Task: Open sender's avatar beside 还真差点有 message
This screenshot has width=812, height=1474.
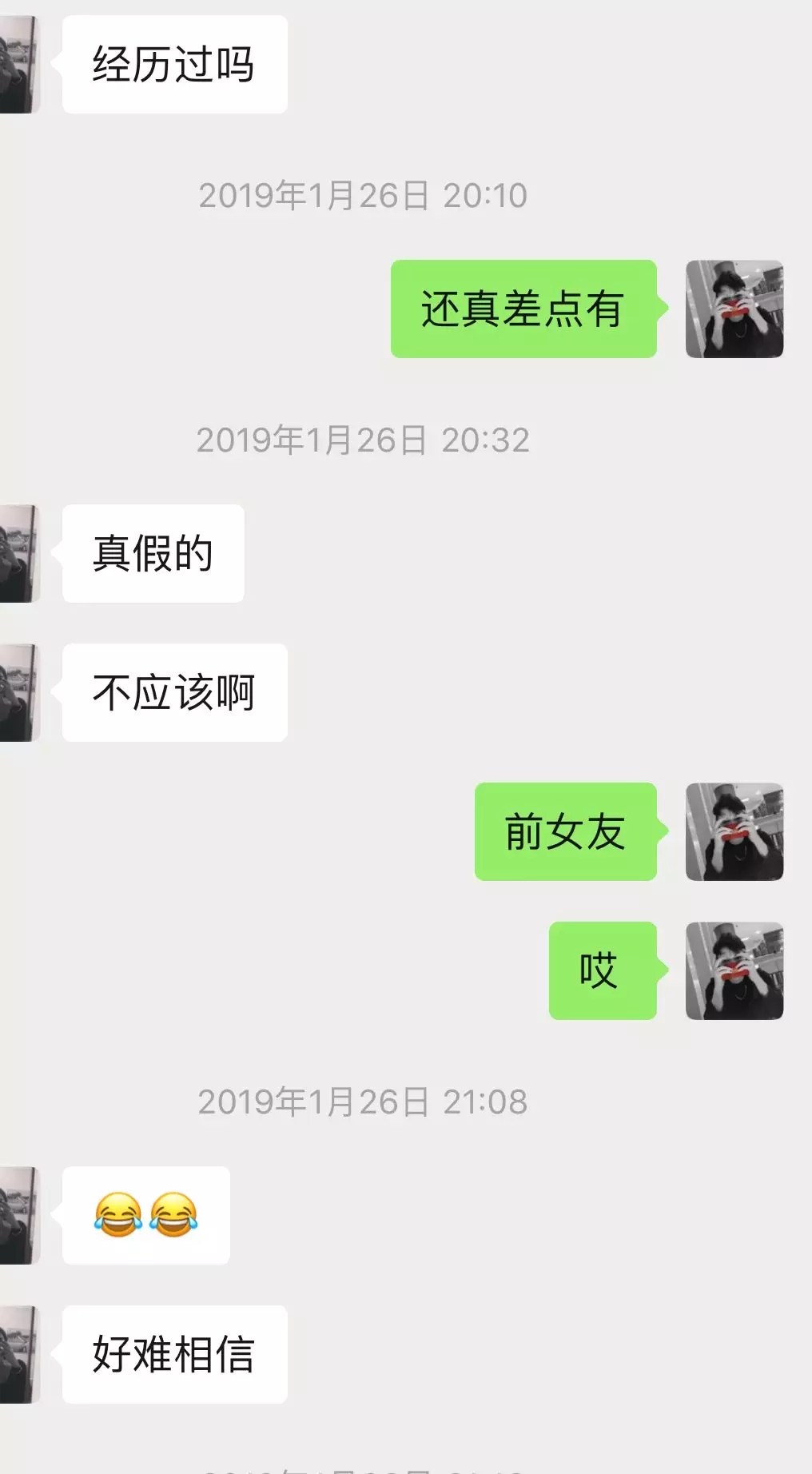Action: 734,309
